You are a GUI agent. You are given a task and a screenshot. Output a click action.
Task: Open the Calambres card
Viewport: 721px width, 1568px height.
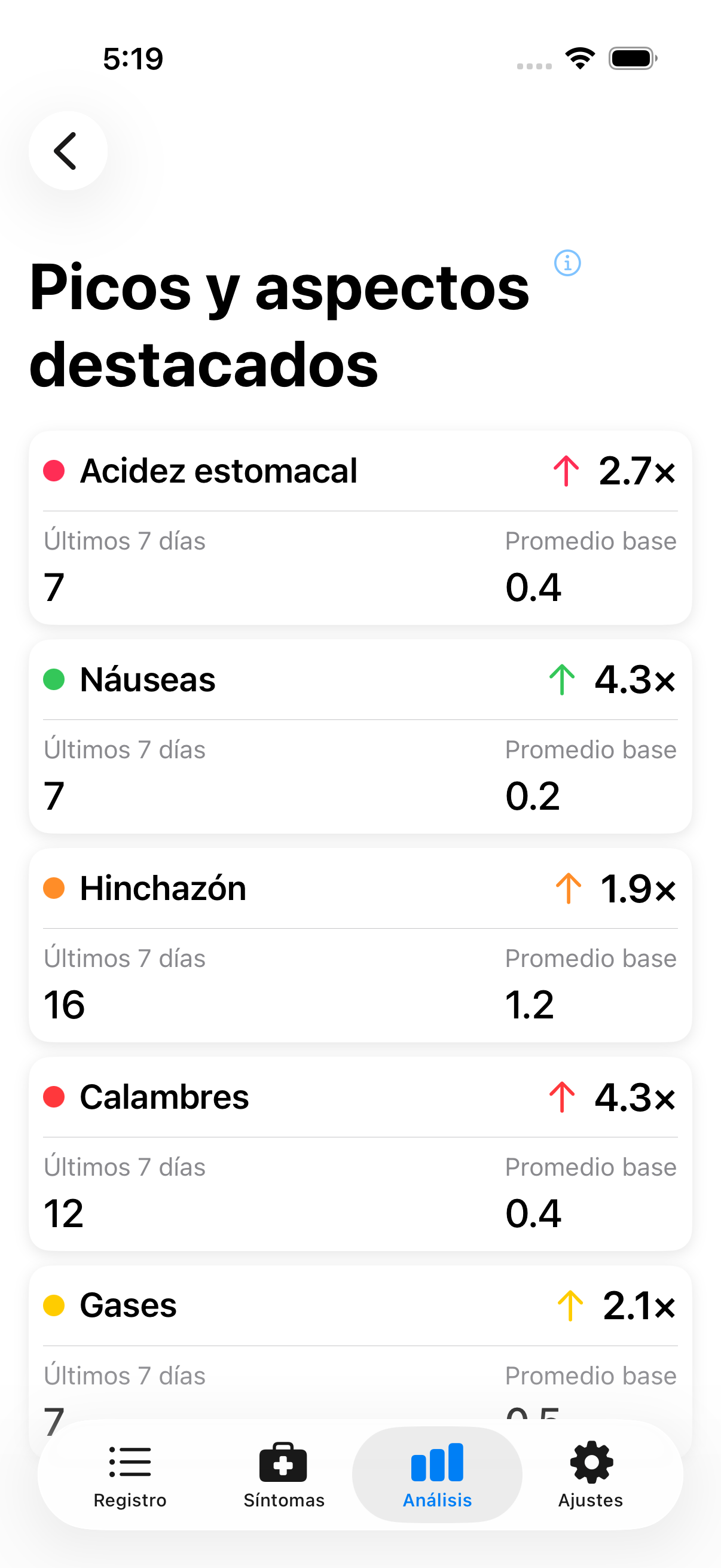click(x=360, y=1154)
